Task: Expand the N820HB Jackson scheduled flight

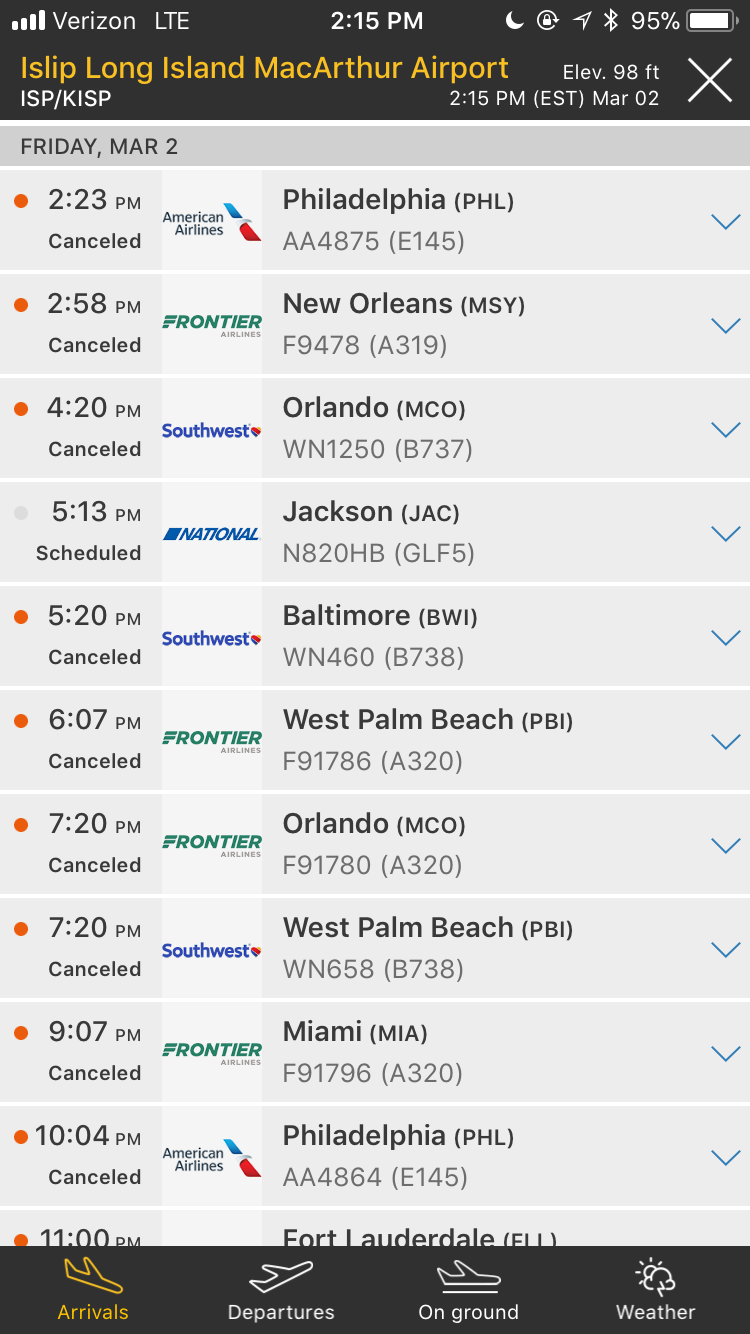Action: pos(724,533)
